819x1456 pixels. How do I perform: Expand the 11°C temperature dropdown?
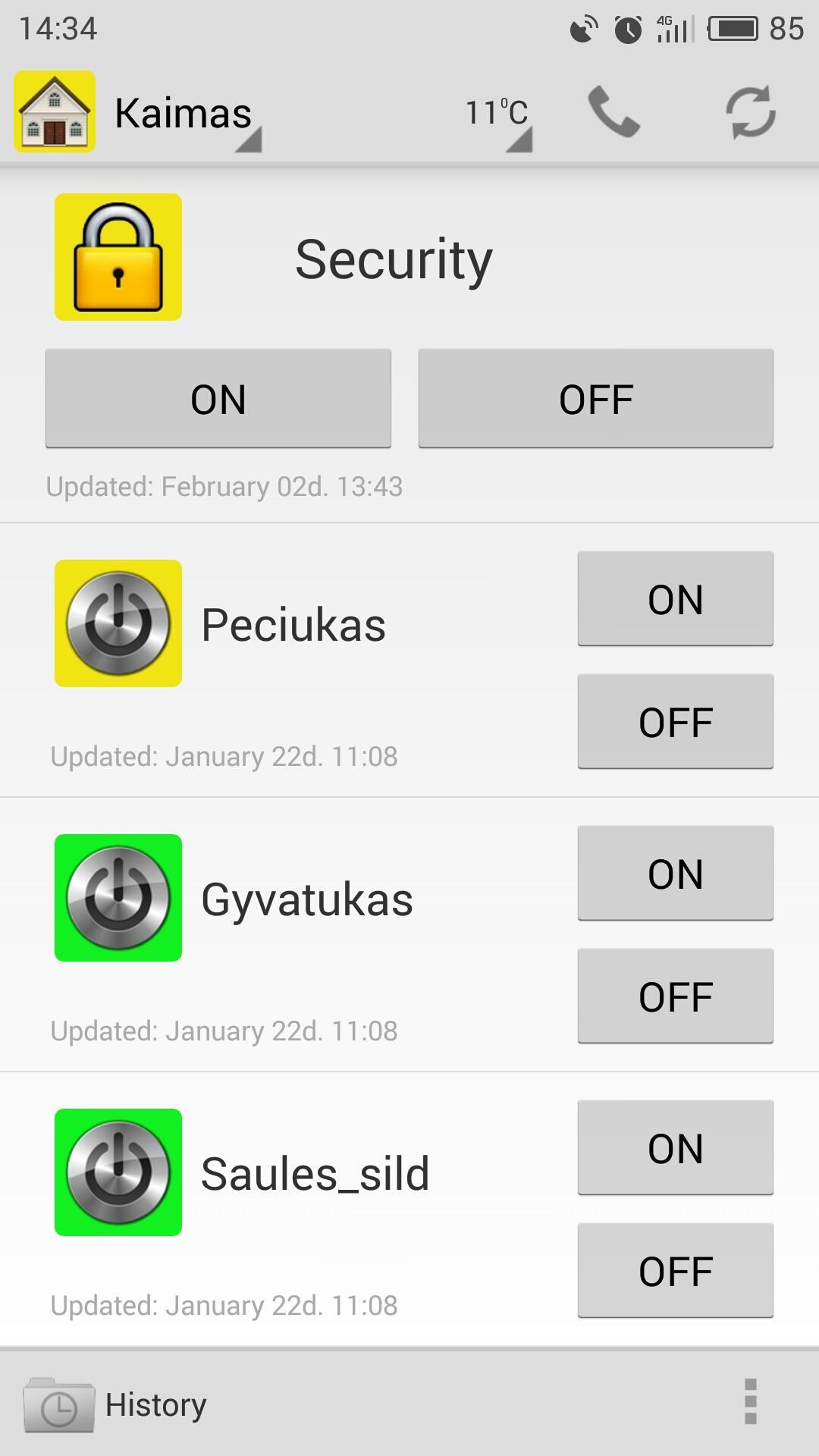click(498, 115)
